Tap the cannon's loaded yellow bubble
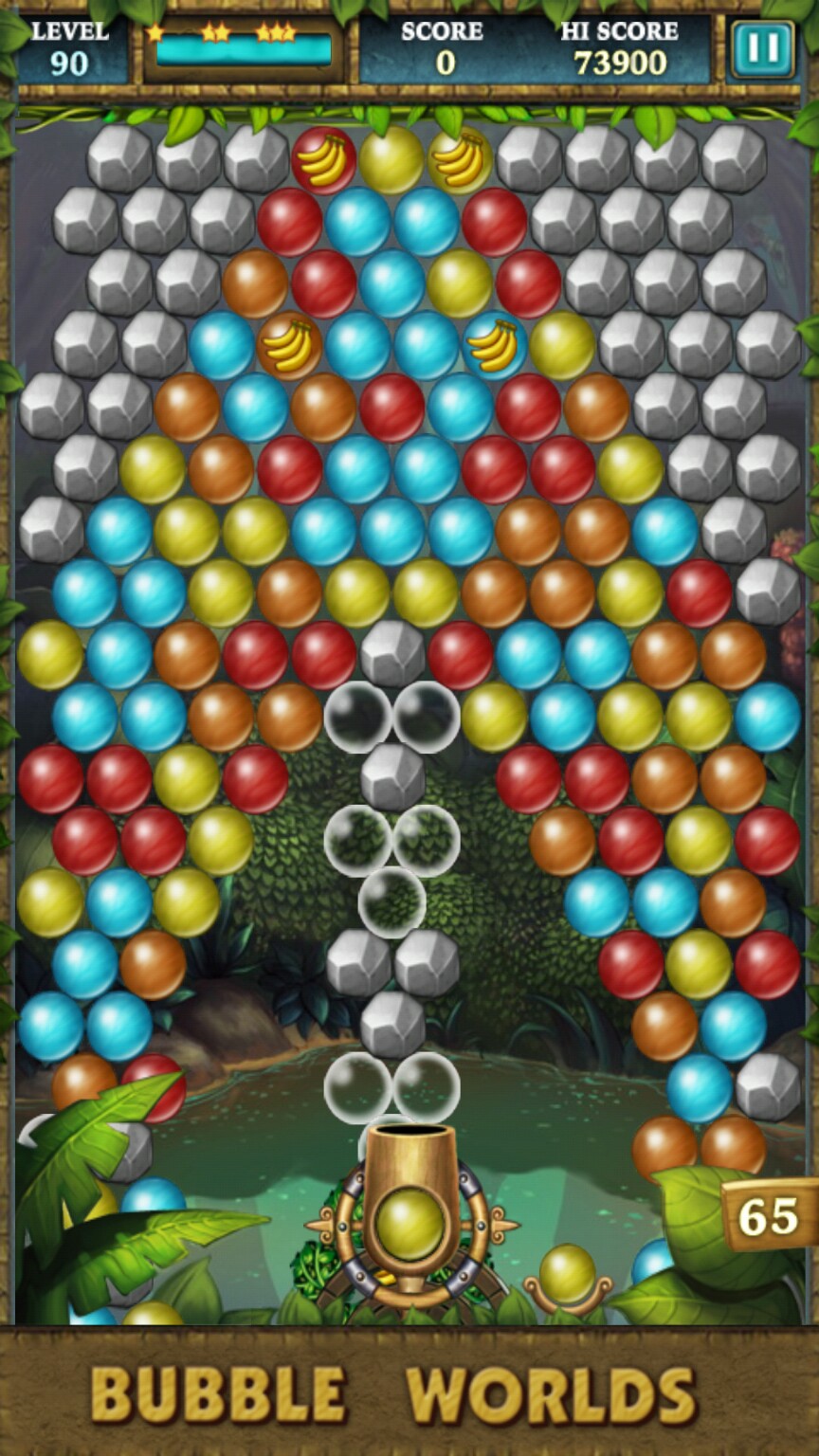This screenshot has width=819, height=1456. coord(409,1222)
